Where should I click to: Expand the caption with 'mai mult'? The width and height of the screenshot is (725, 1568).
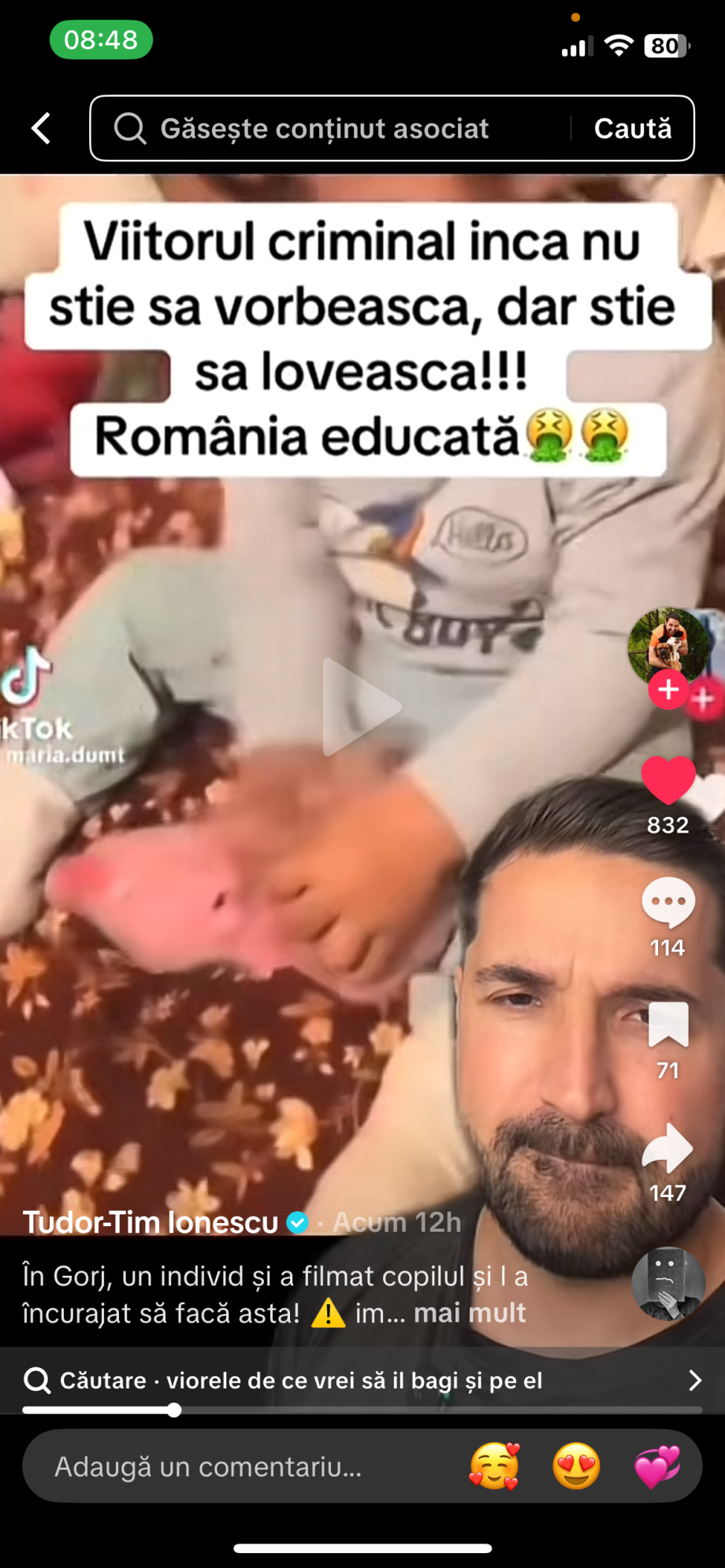pos(470,1313)
